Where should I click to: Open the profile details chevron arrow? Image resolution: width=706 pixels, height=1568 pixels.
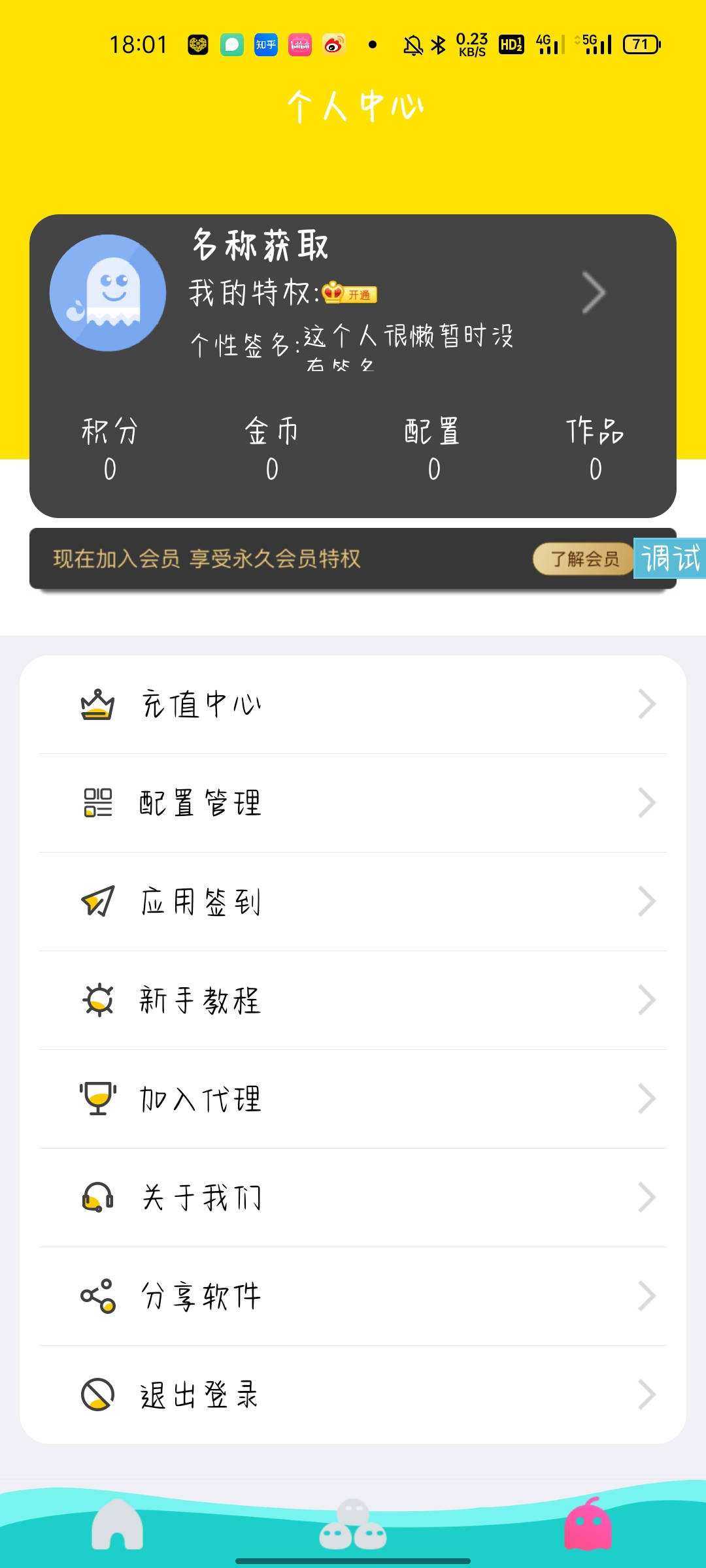tap(593, 293)
